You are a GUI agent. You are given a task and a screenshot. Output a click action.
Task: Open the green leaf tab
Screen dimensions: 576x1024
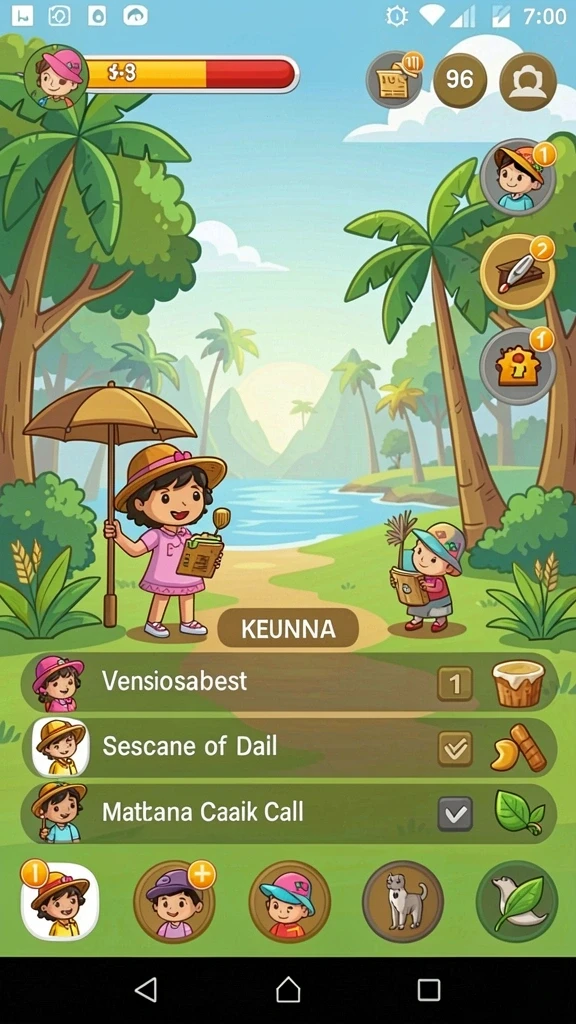tap(517, 902)
